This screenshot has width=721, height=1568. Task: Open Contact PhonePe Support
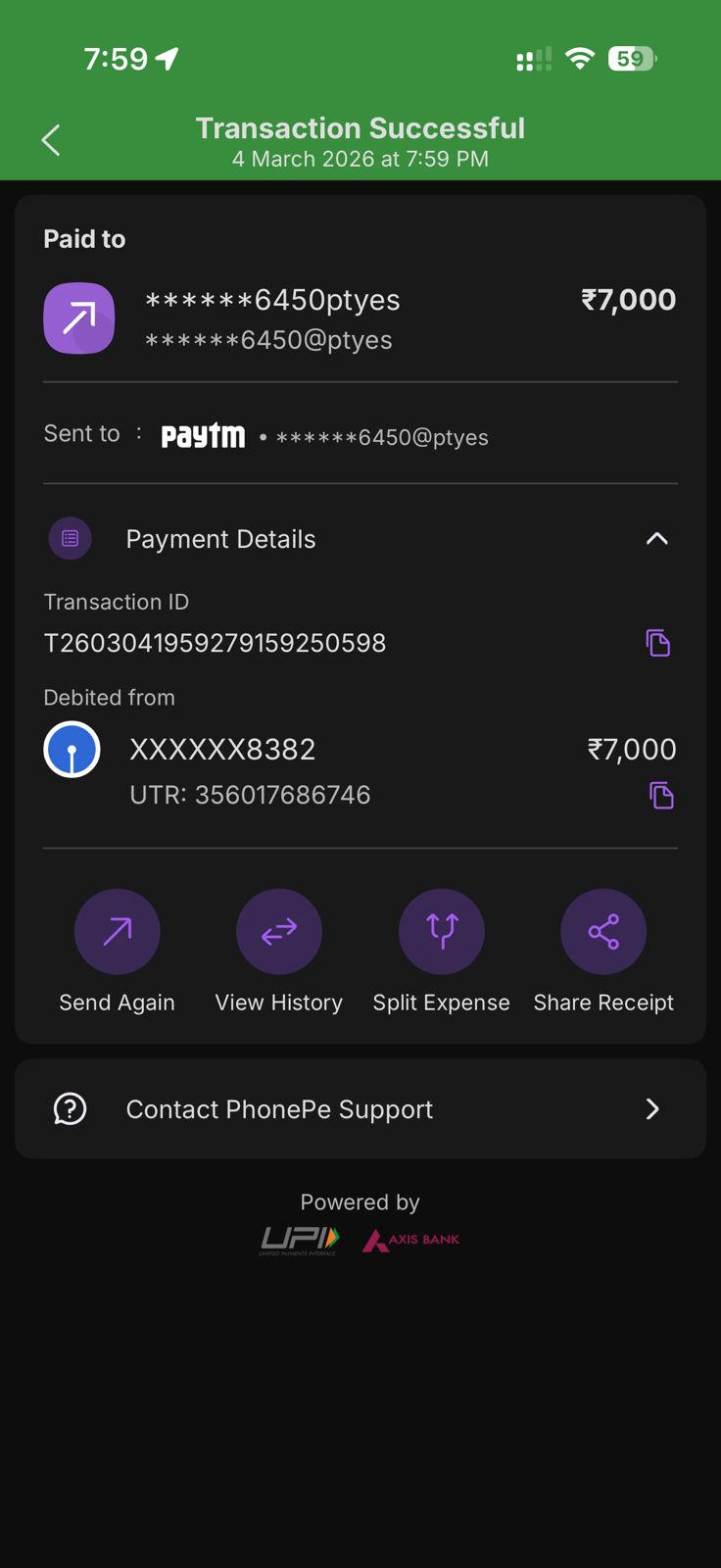click(x=360, y=1108)
